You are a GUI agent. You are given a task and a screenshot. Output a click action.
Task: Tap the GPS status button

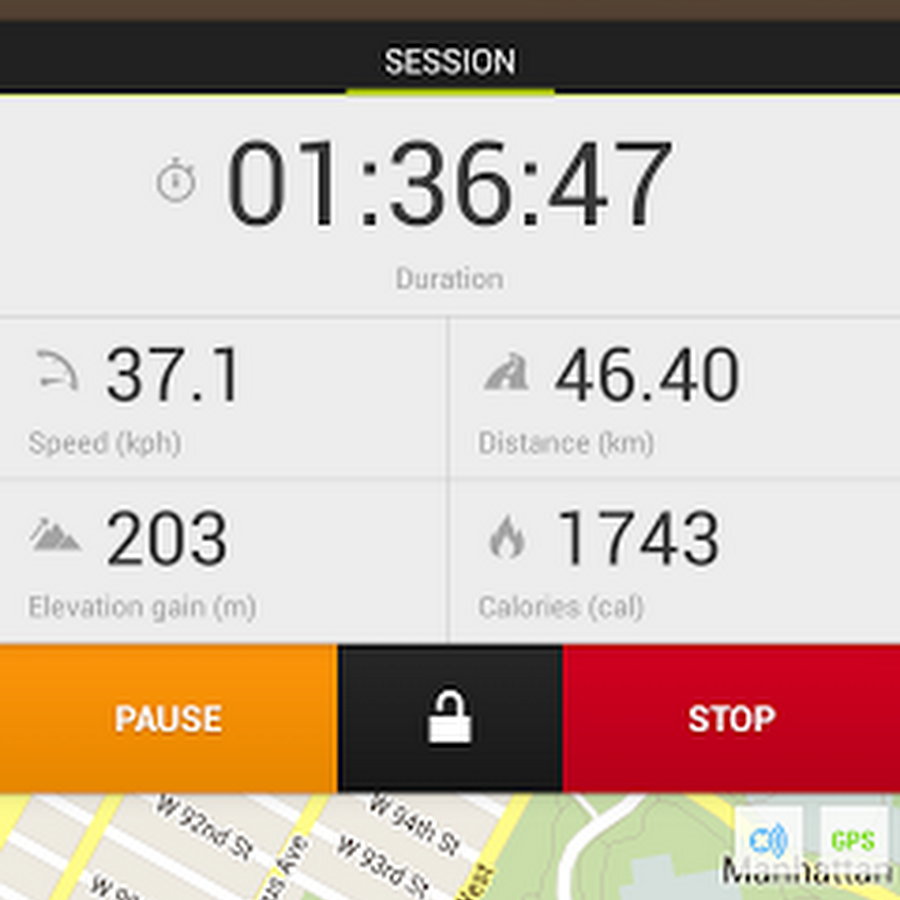[853, 838]
